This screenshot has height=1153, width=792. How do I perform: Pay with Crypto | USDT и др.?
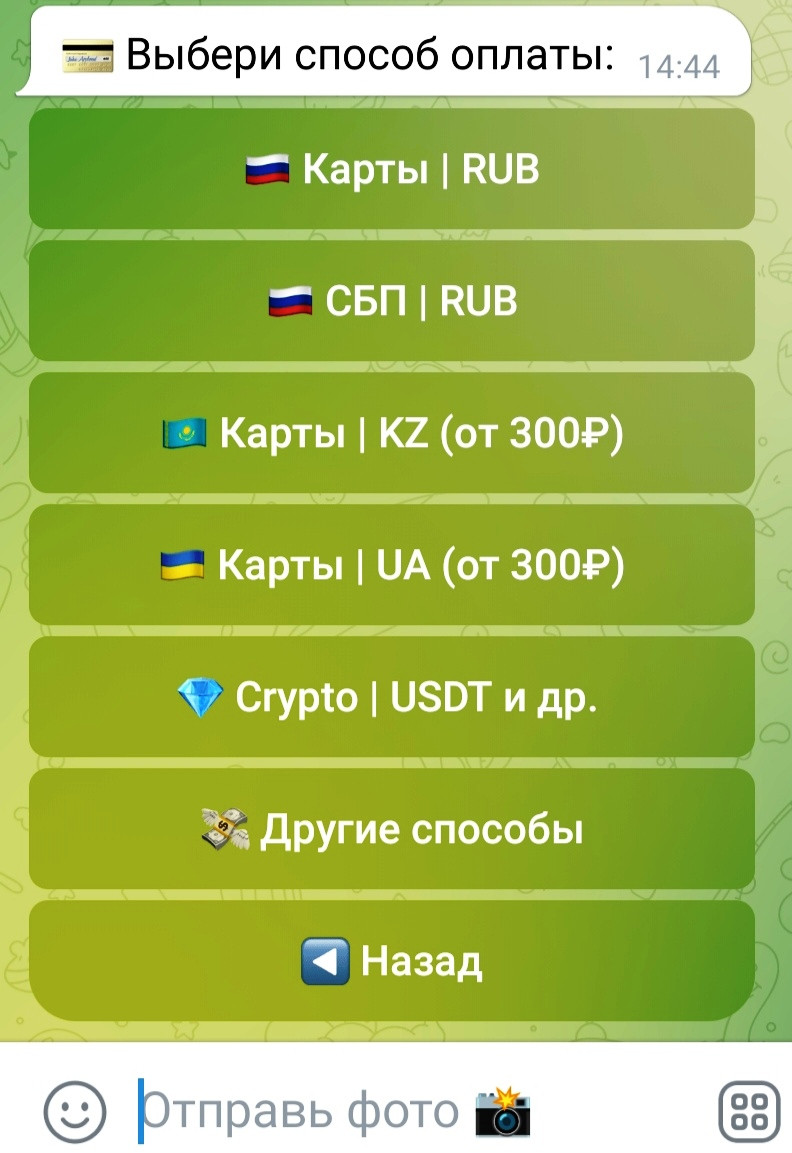pos(392,697)
